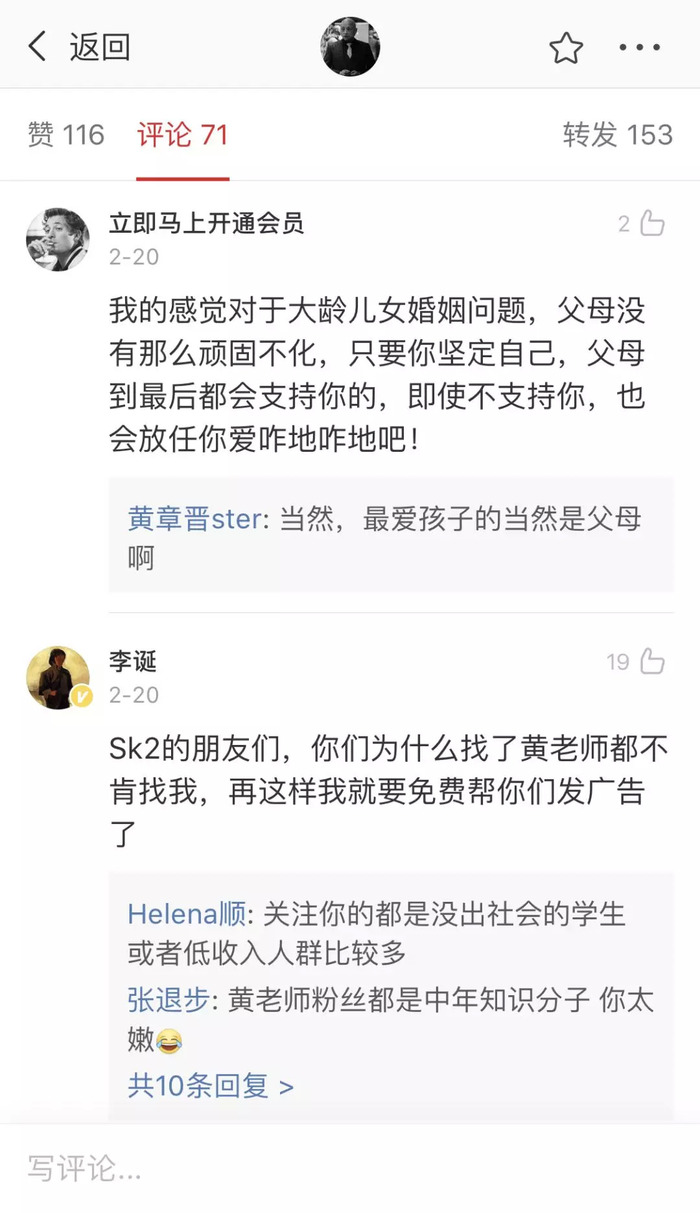Like the comment by 立即马上开通会员

click(x=642, y=223)
